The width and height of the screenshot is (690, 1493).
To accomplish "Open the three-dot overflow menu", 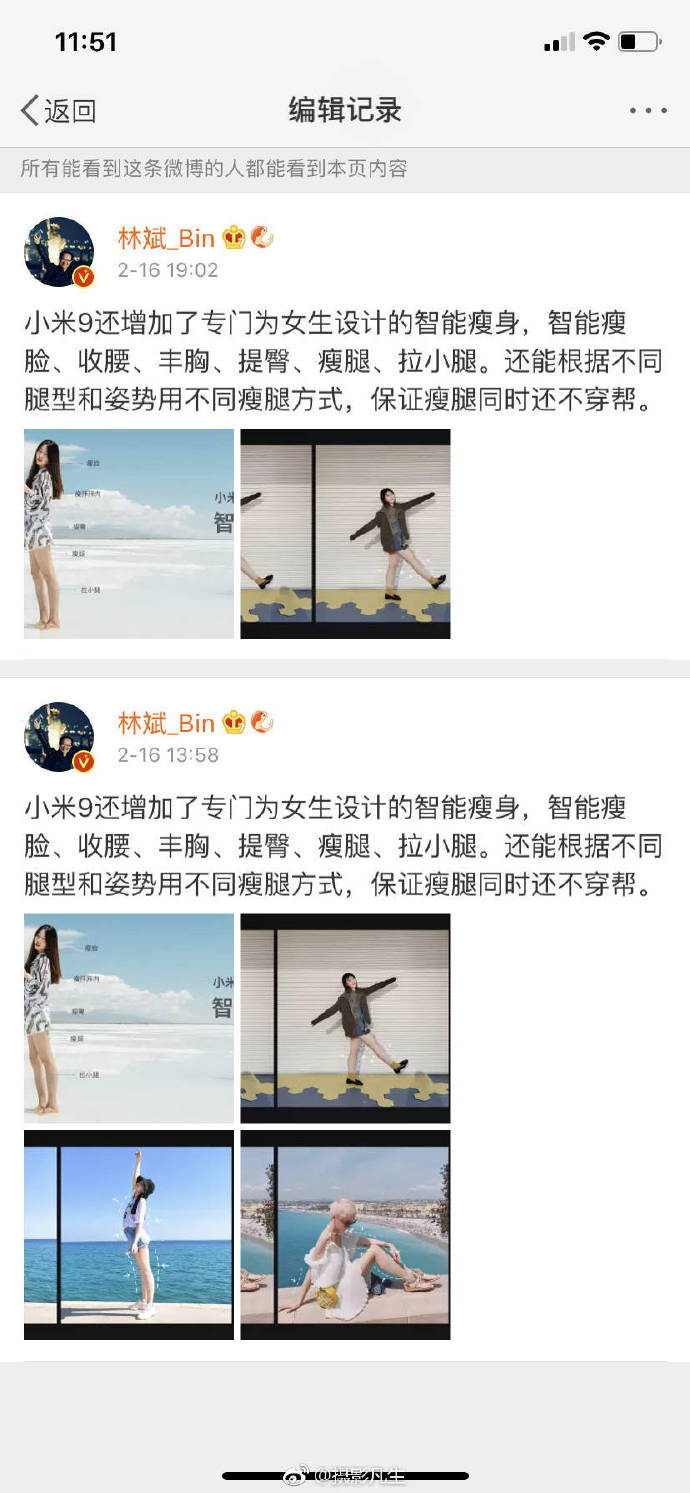I will tap(648, 111).
